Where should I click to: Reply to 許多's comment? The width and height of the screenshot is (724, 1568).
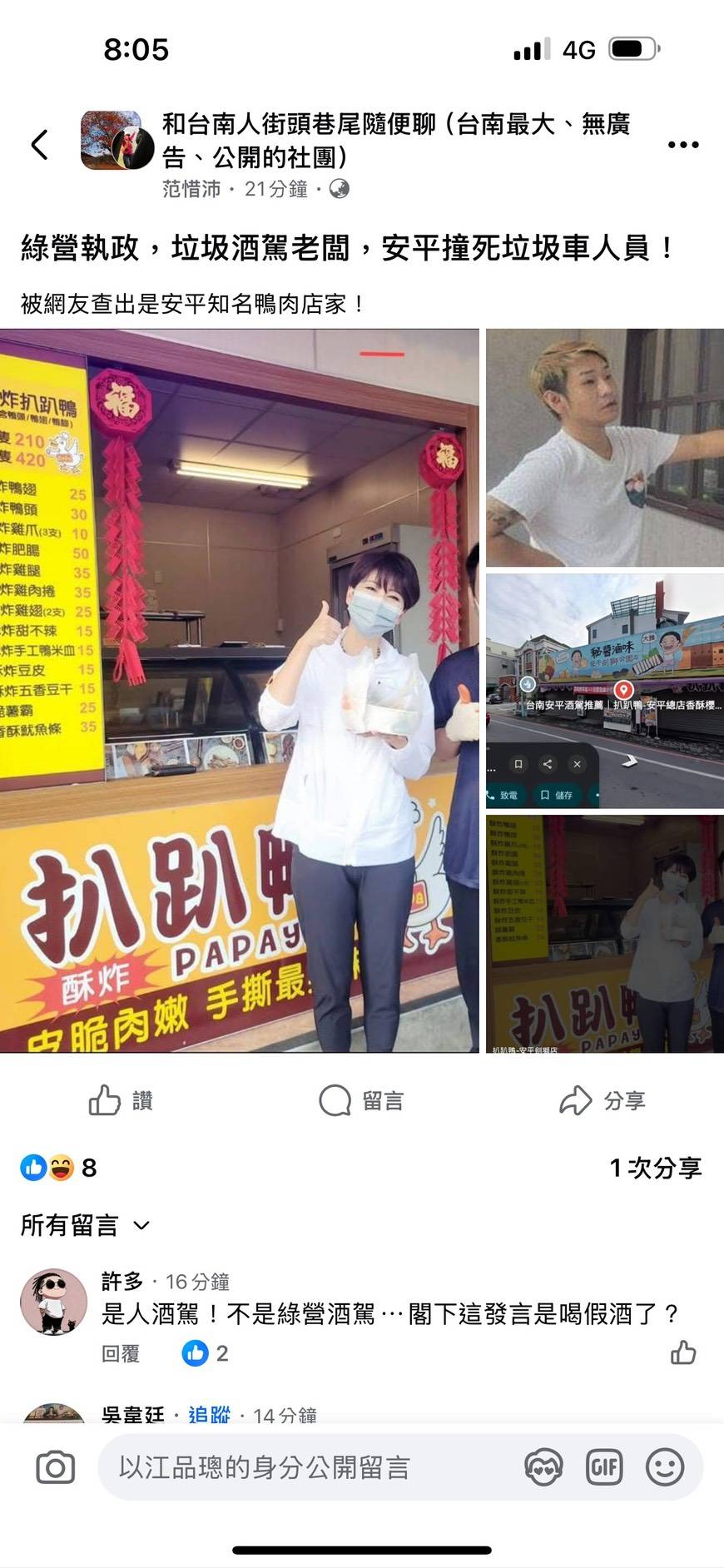[x=121, y=1353]
